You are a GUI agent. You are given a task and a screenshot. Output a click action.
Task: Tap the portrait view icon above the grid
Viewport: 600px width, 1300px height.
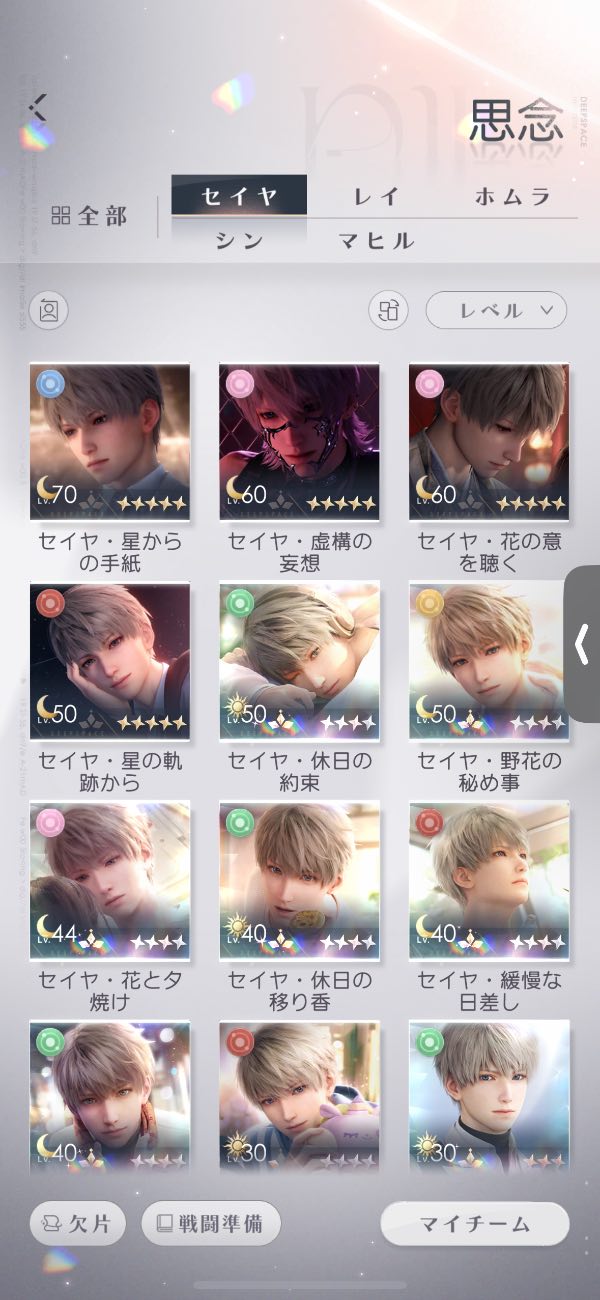pyautogui.click(x=48, y=310)
